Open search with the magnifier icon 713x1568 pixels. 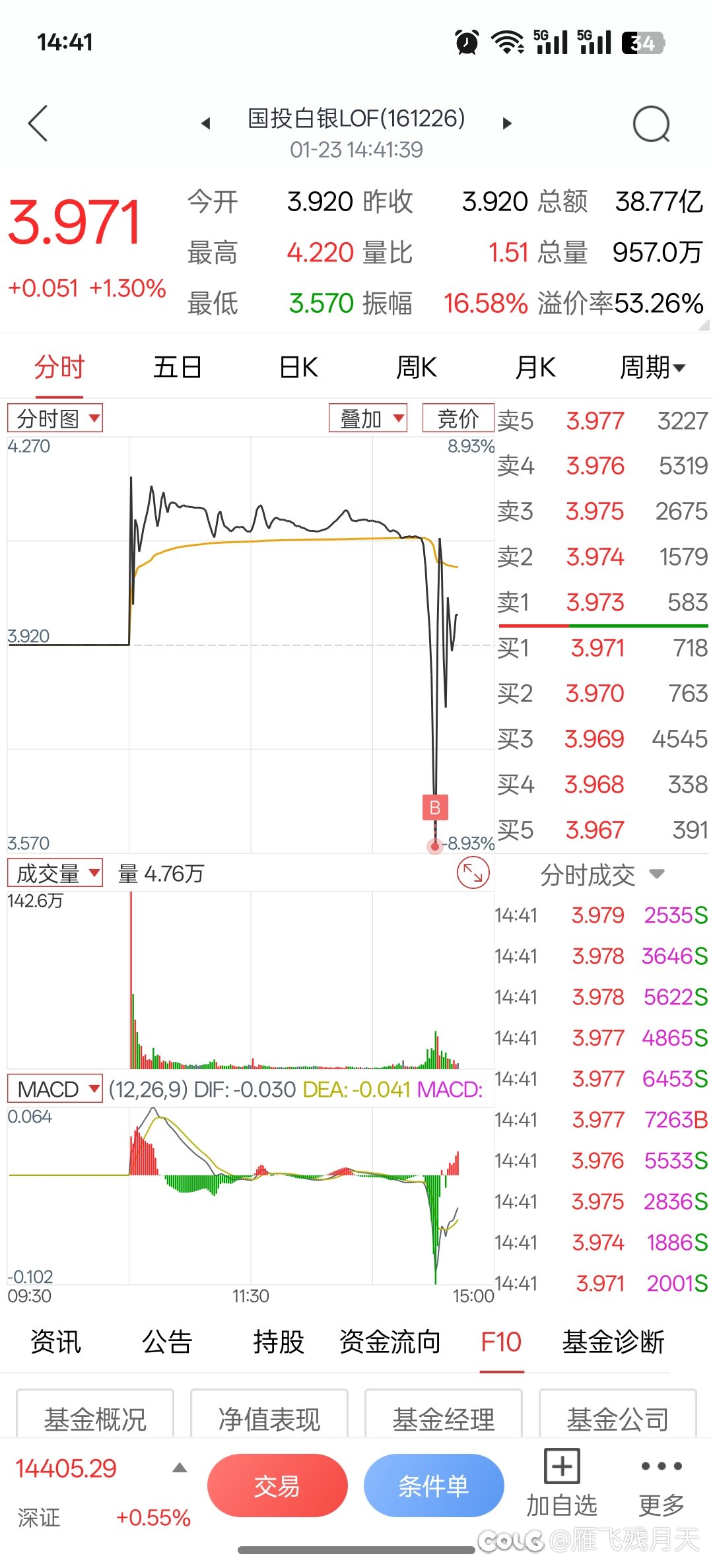(652, 123)
